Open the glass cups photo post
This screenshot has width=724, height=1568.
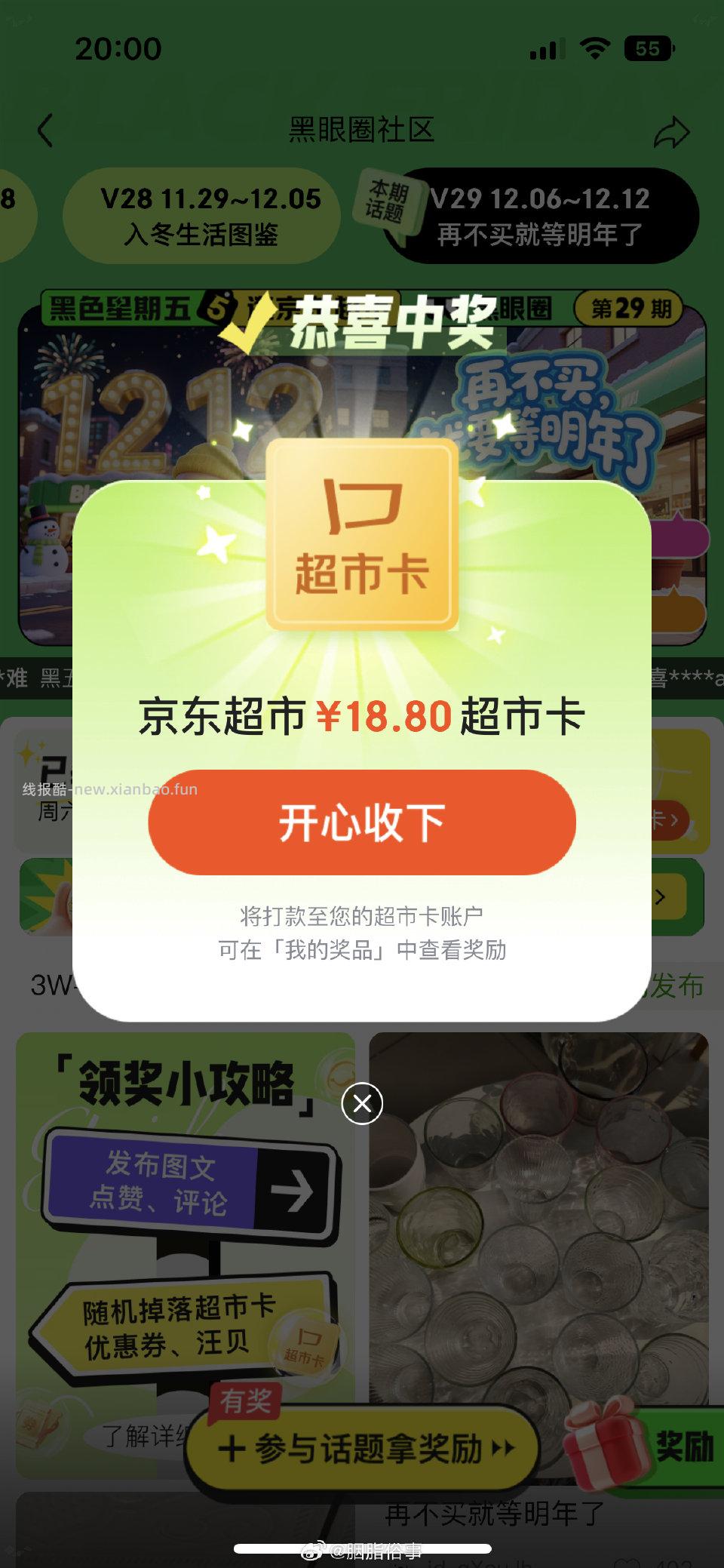coord(539,1222)
